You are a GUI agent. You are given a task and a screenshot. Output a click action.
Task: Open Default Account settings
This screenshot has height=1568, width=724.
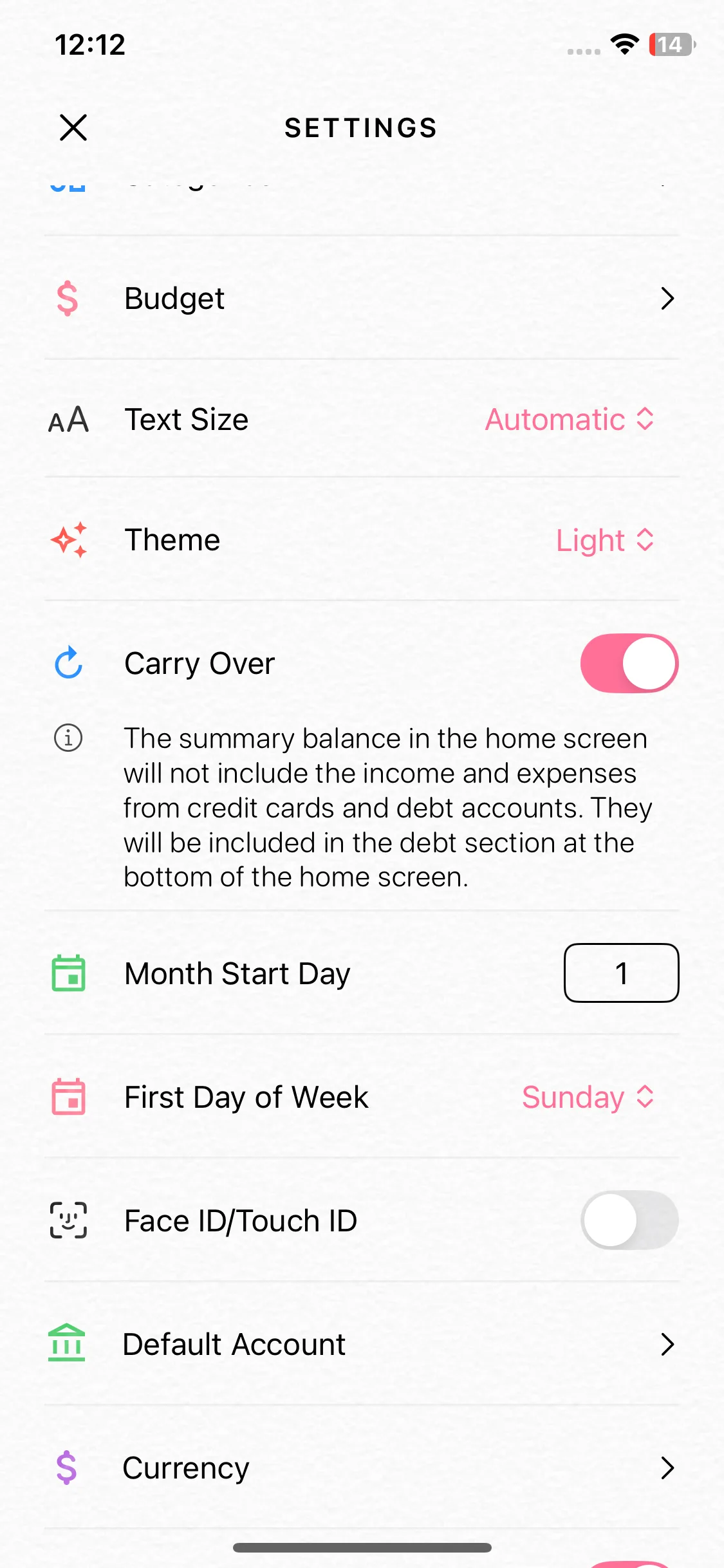pos(362,1344)
